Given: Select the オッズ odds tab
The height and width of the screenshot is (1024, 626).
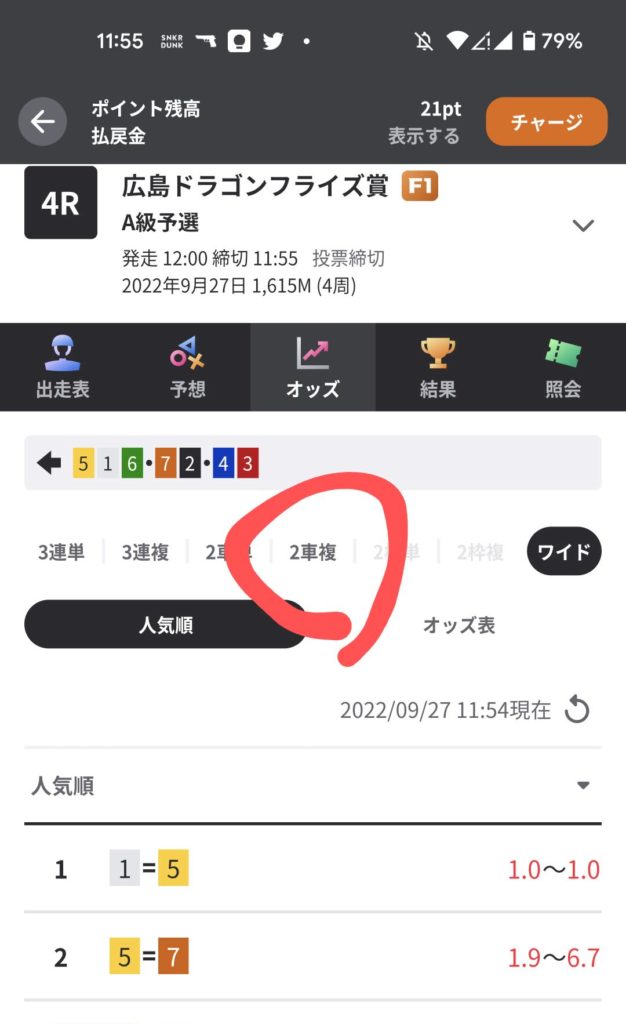Looking at the screenshot, I should tap(313, 367).
